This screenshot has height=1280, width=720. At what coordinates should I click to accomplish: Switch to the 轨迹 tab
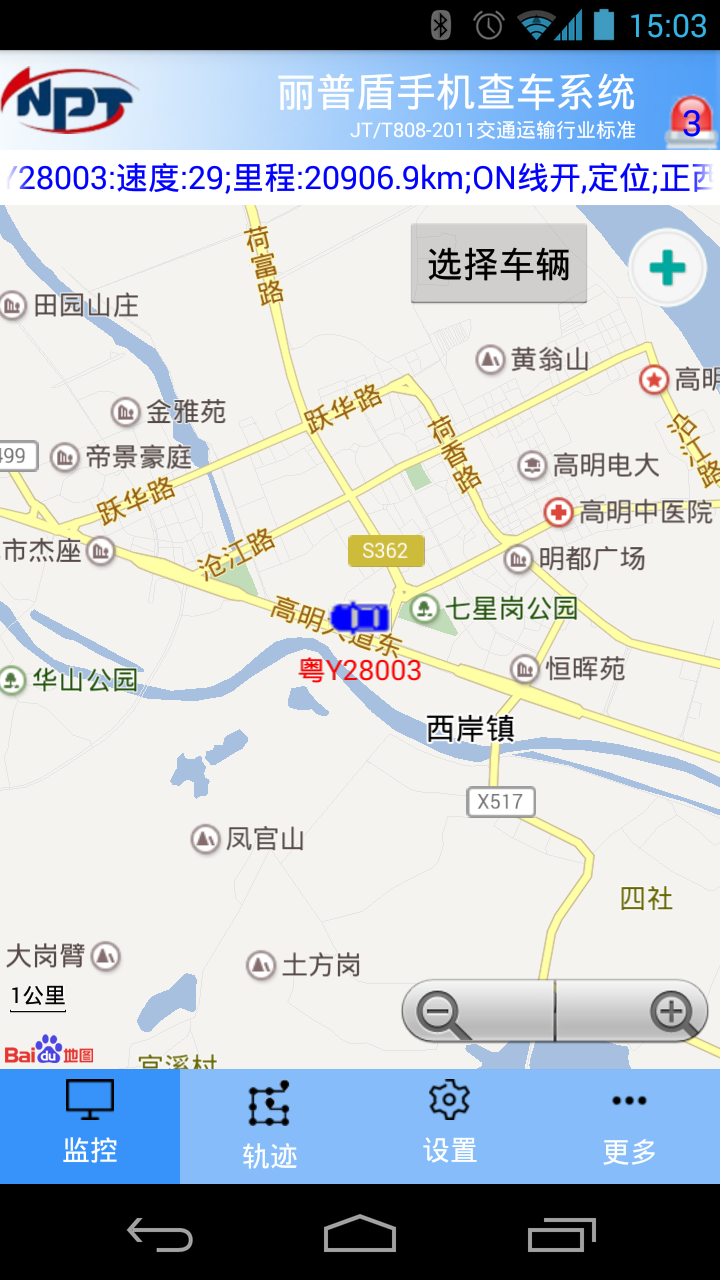270,1126
